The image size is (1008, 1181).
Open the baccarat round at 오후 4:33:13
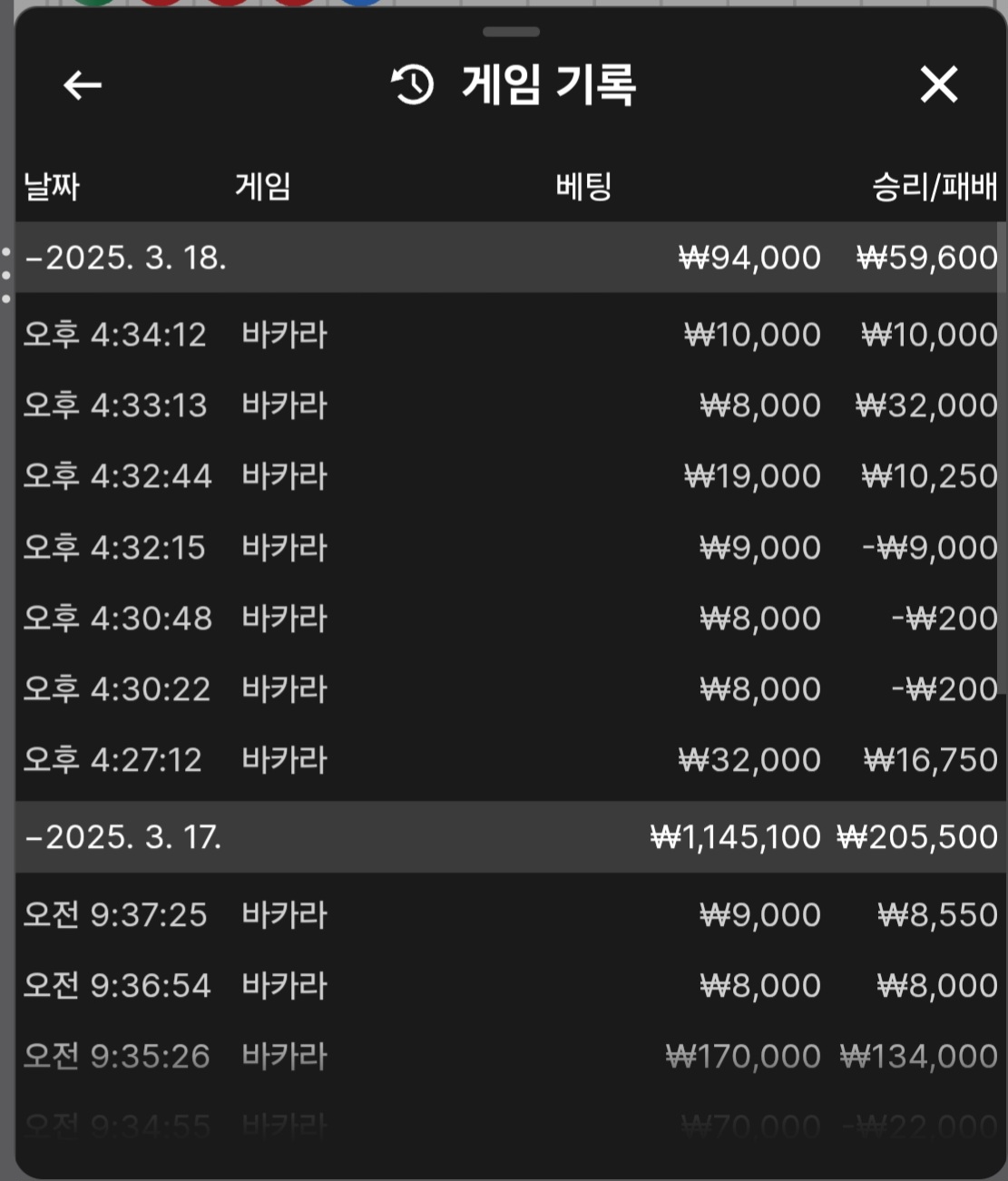[508, 405]
